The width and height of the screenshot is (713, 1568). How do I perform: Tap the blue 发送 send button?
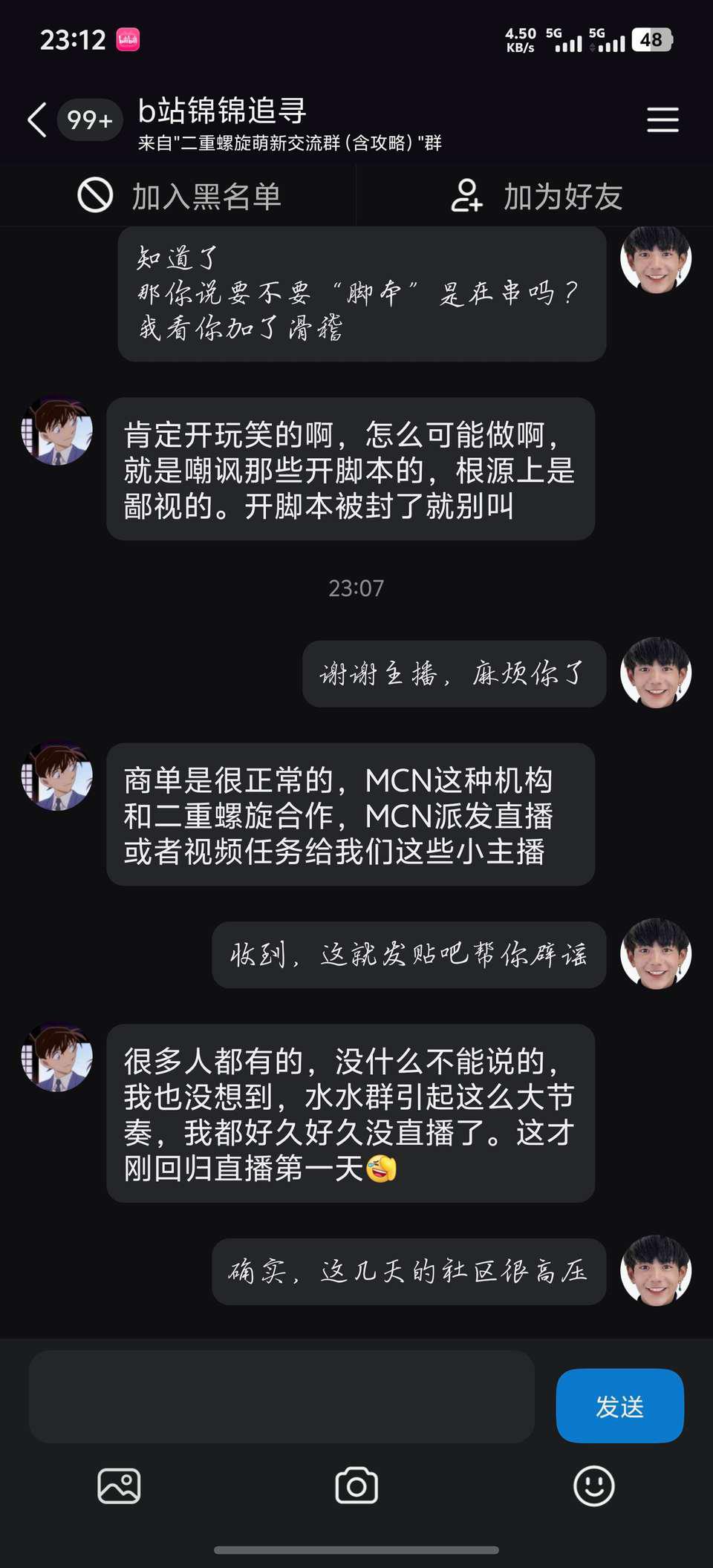coord(619,1405)
